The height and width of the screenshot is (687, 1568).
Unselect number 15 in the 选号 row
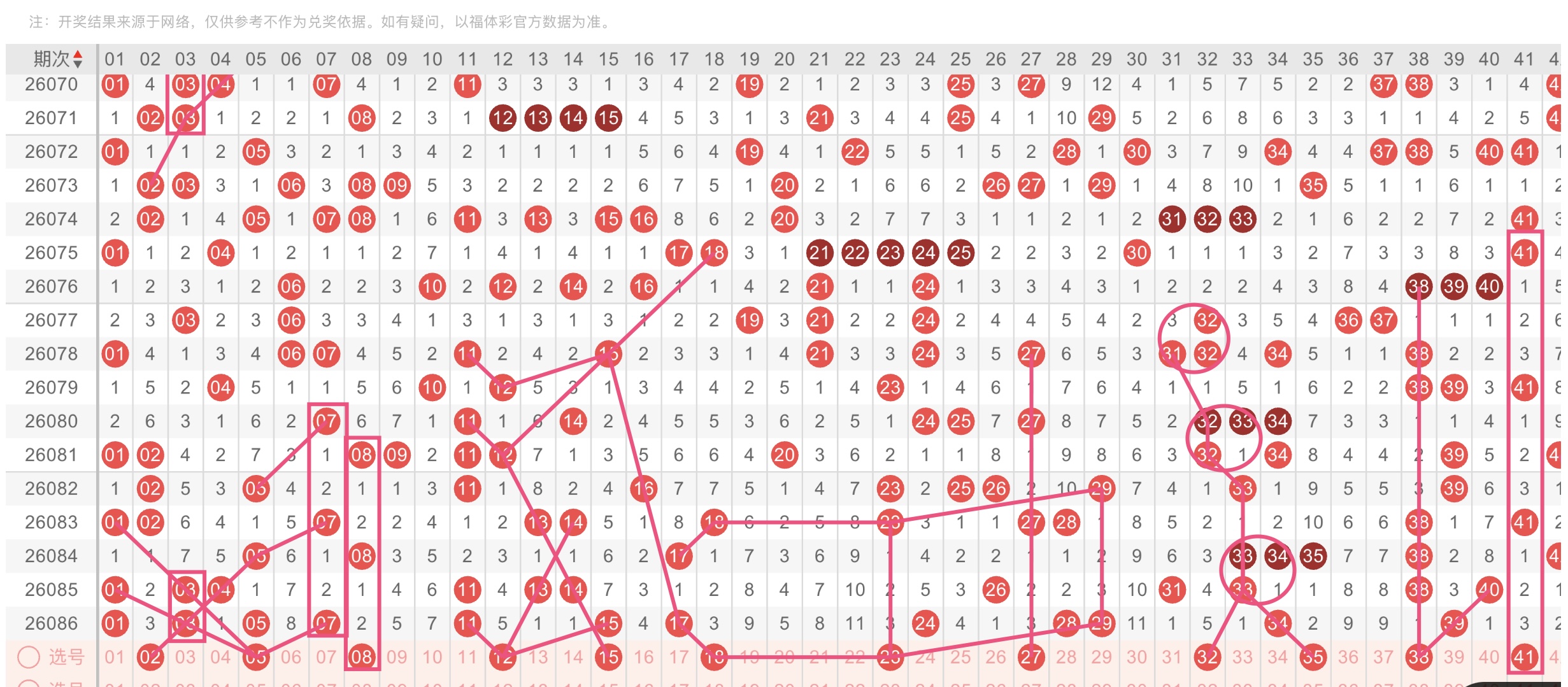(608, 657)
